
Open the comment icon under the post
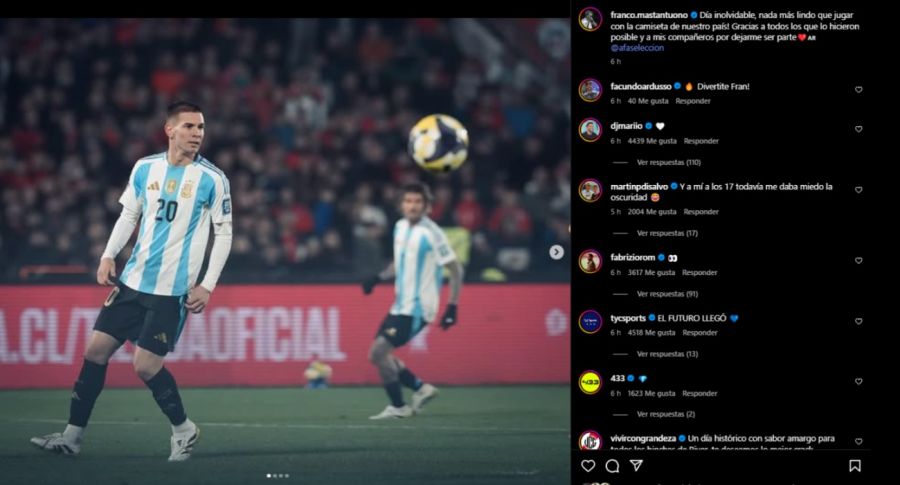[612, 466]
